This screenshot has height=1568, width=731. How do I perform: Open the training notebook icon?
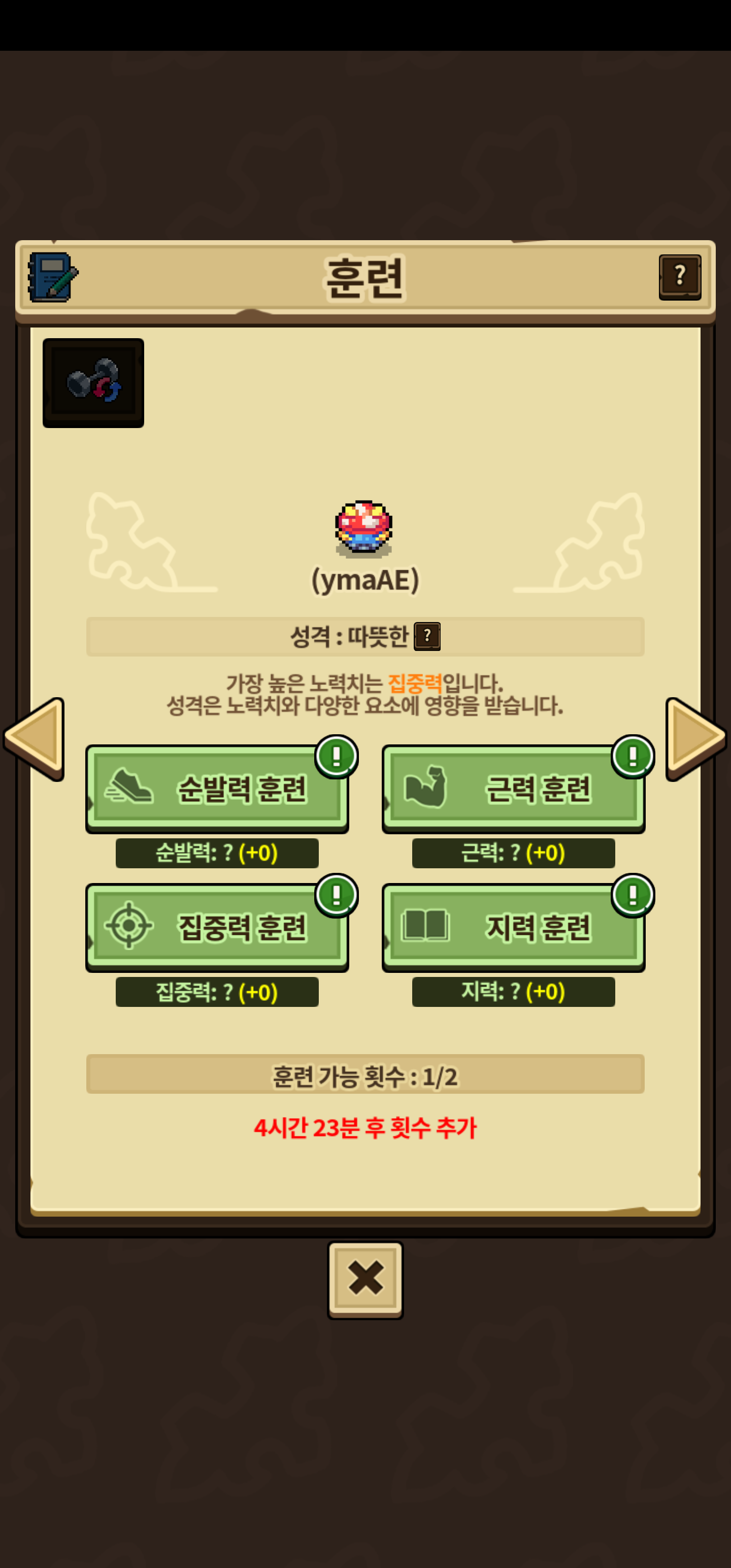coord(52,278)
